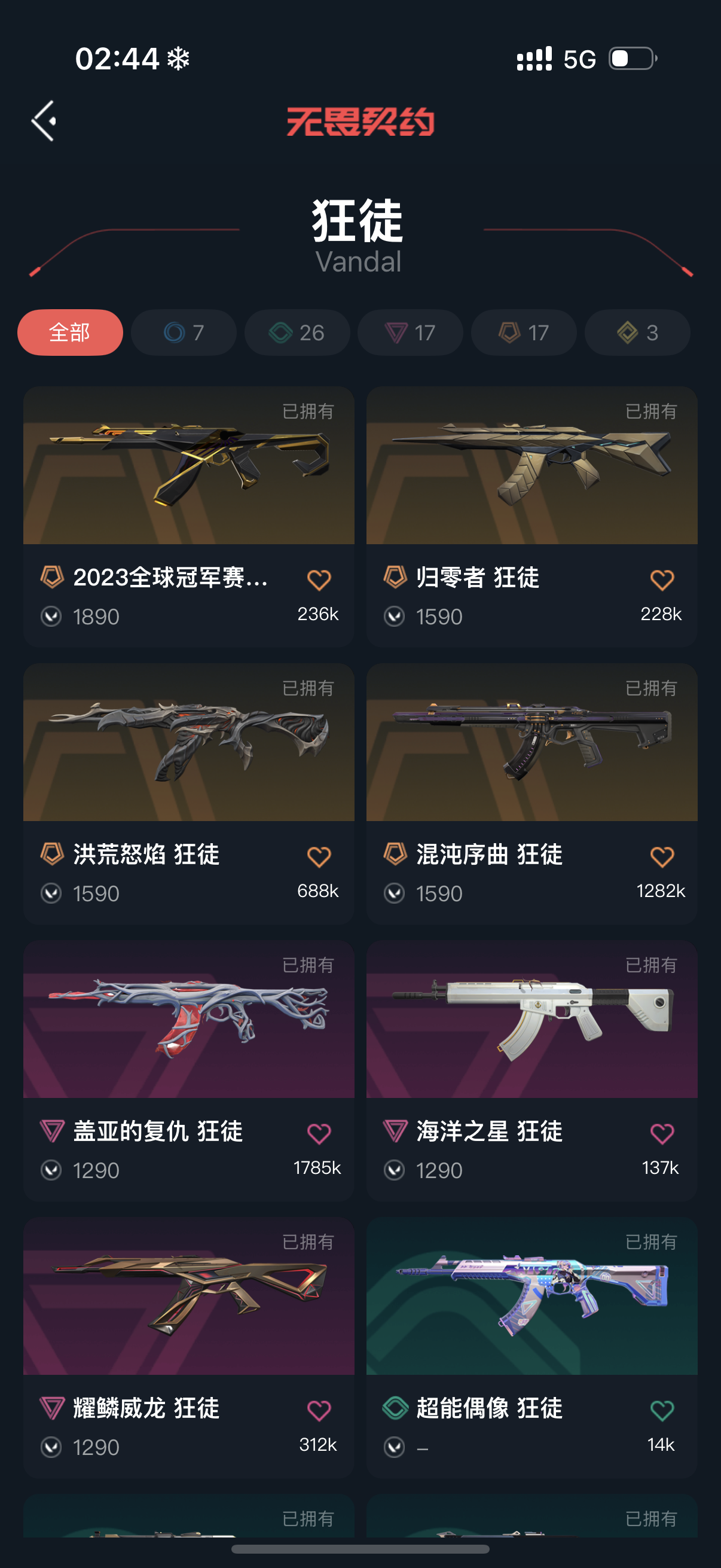Open the 洪荒怒焰 狂徒 skin card
Screen dimensions: 721x1568
pyautogui.click(x=188, y=794)
